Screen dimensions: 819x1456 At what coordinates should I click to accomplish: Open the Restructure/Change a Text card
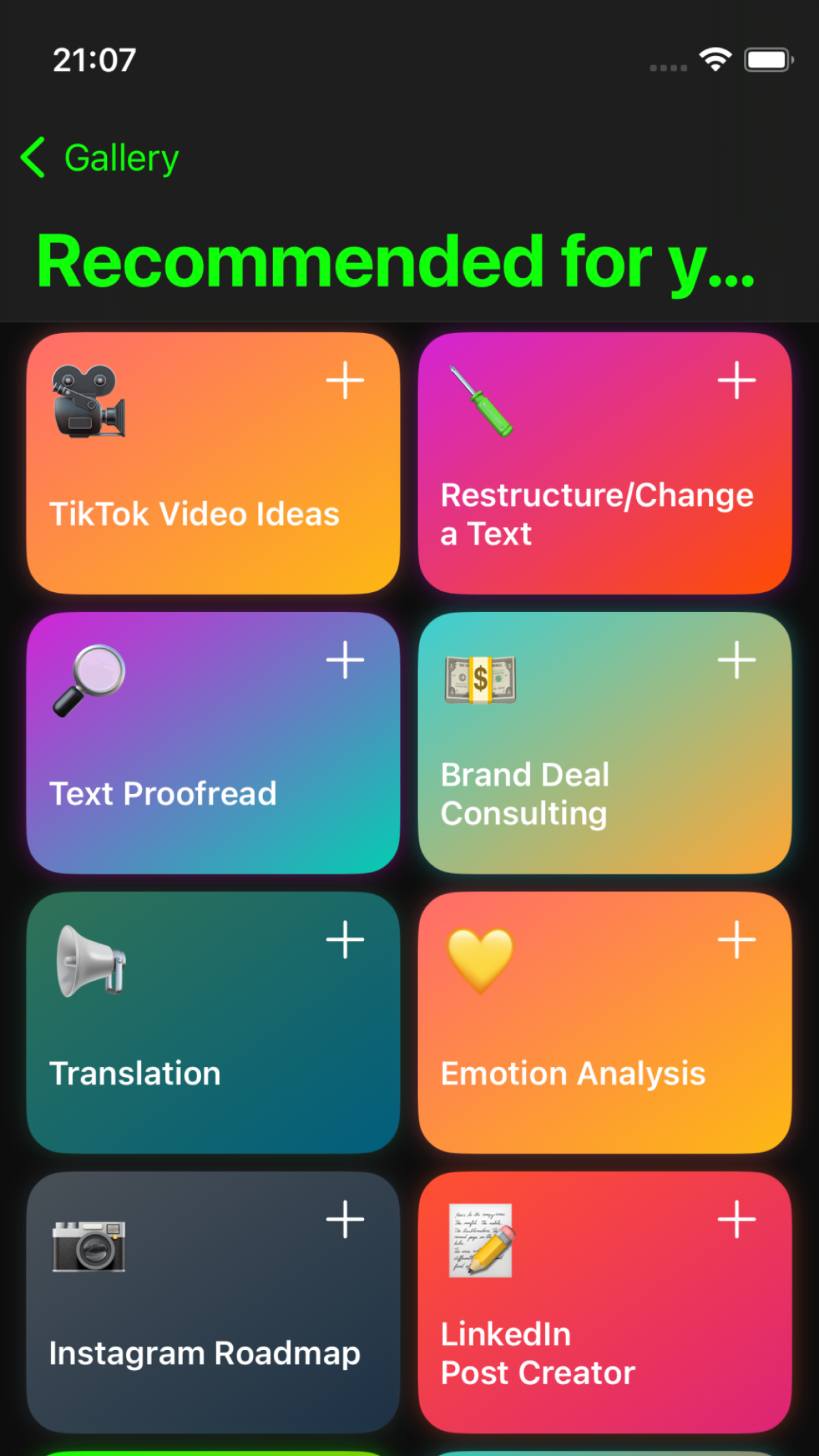605,463
